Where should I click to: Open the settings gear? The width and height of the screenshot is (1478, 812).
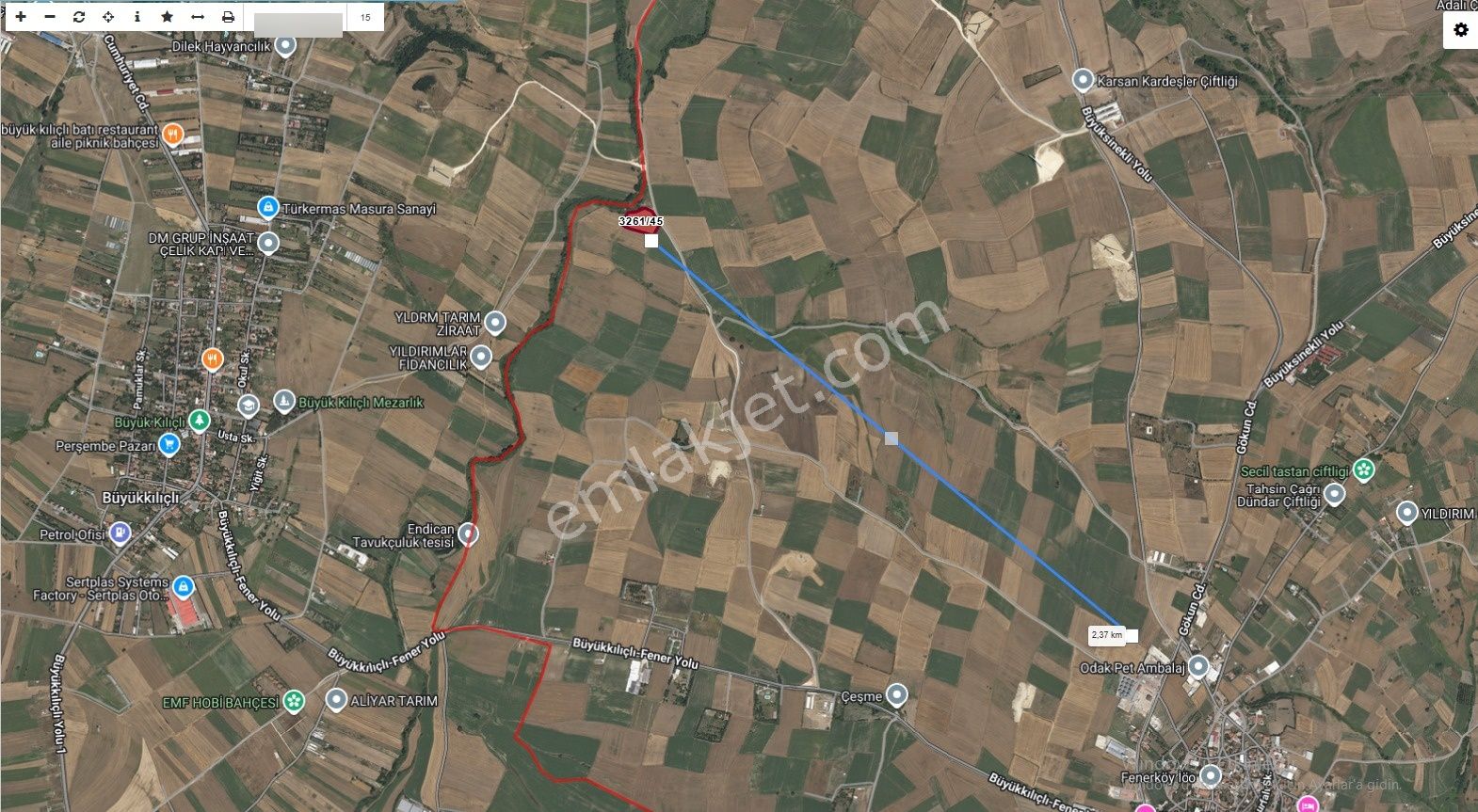pos(1460,30)
